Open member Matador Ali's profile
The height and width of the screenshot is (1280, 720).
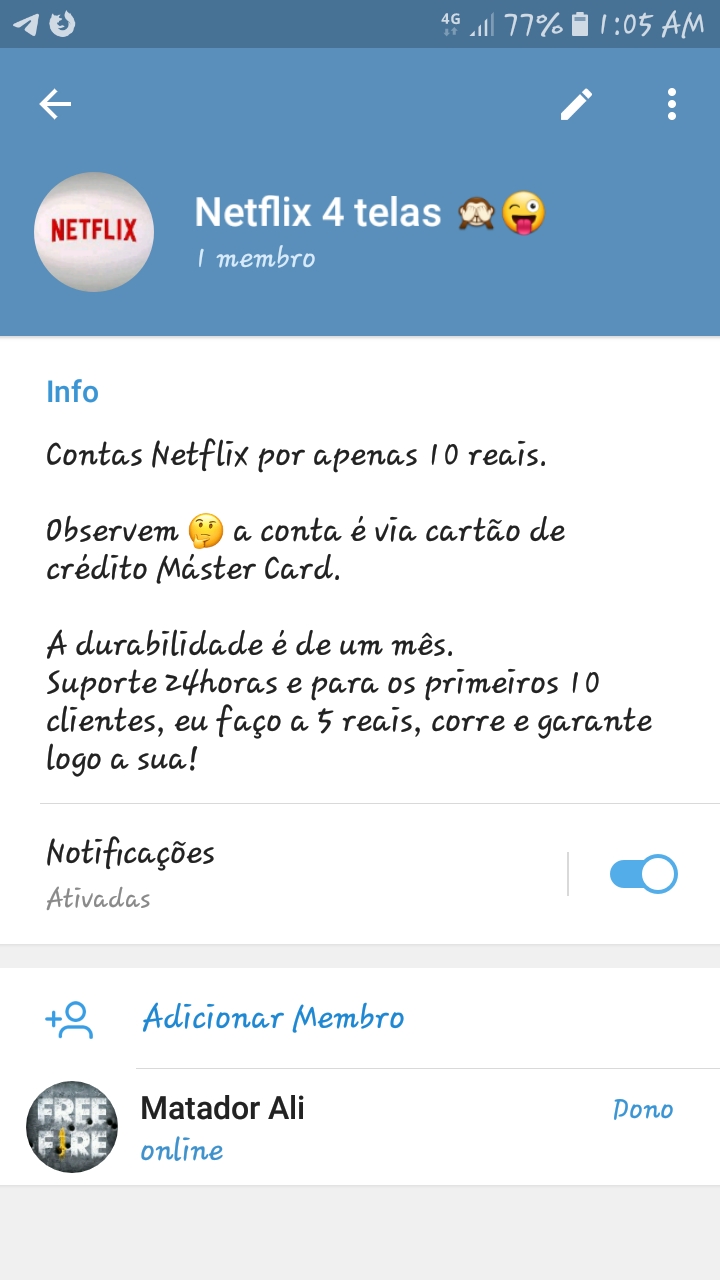pyautogui.click(x=360, y=1127)
